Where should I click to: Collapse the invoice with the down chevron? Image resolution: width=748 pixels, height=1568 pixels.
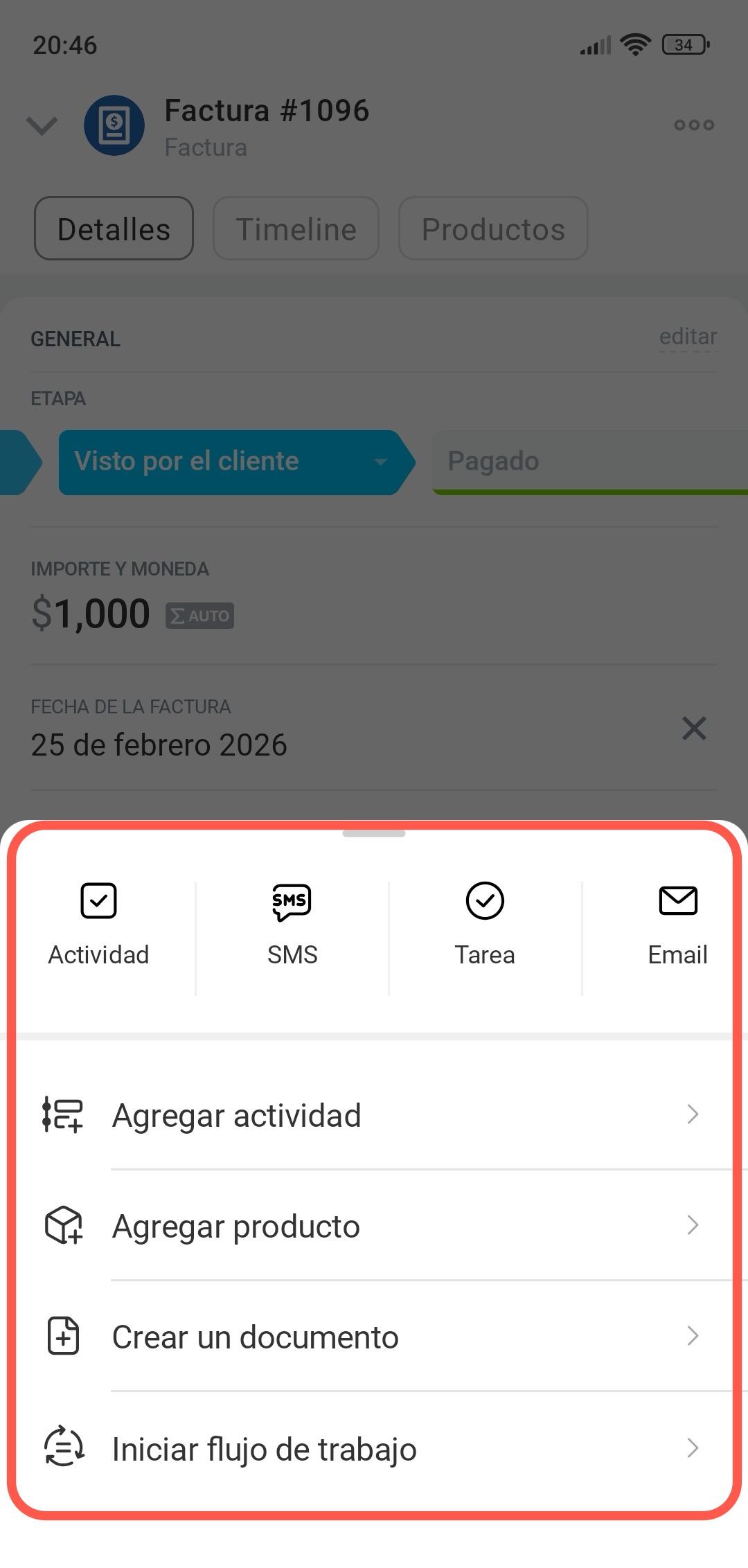coord(42,125)
